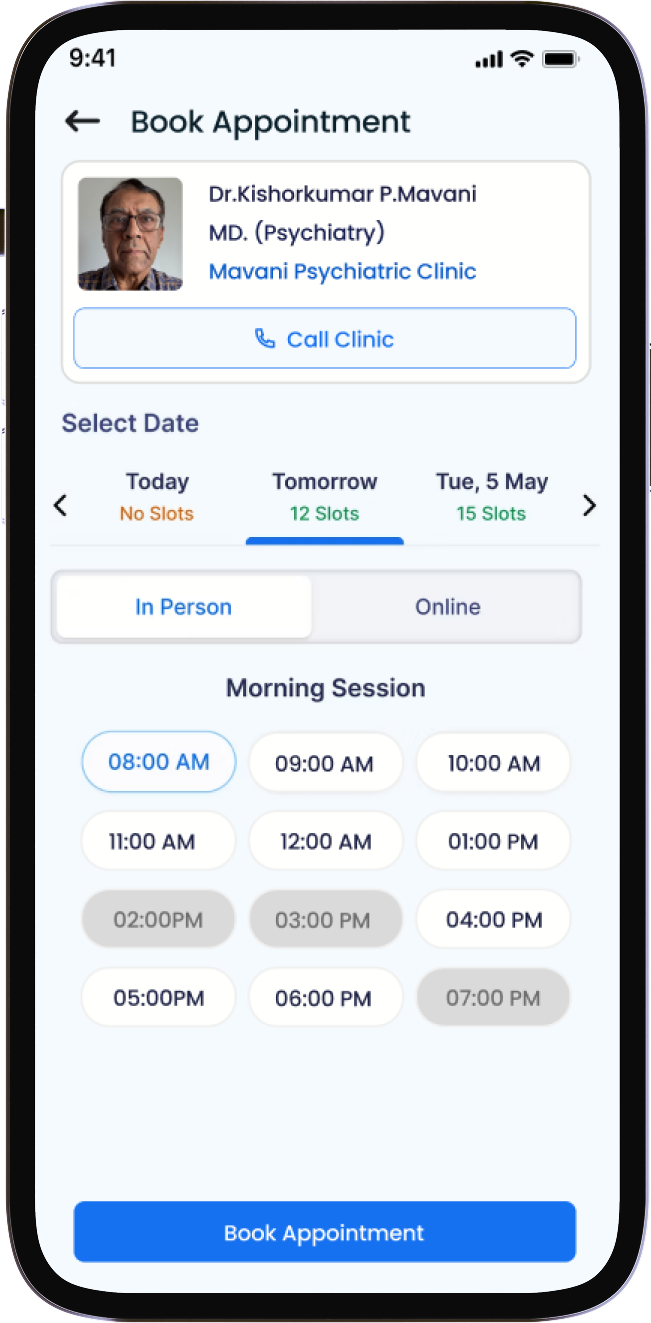The height and width of the screenshot is (1323, 651).
Task: Tap the 11:00 AM time slot
Action: click(158, 842)
